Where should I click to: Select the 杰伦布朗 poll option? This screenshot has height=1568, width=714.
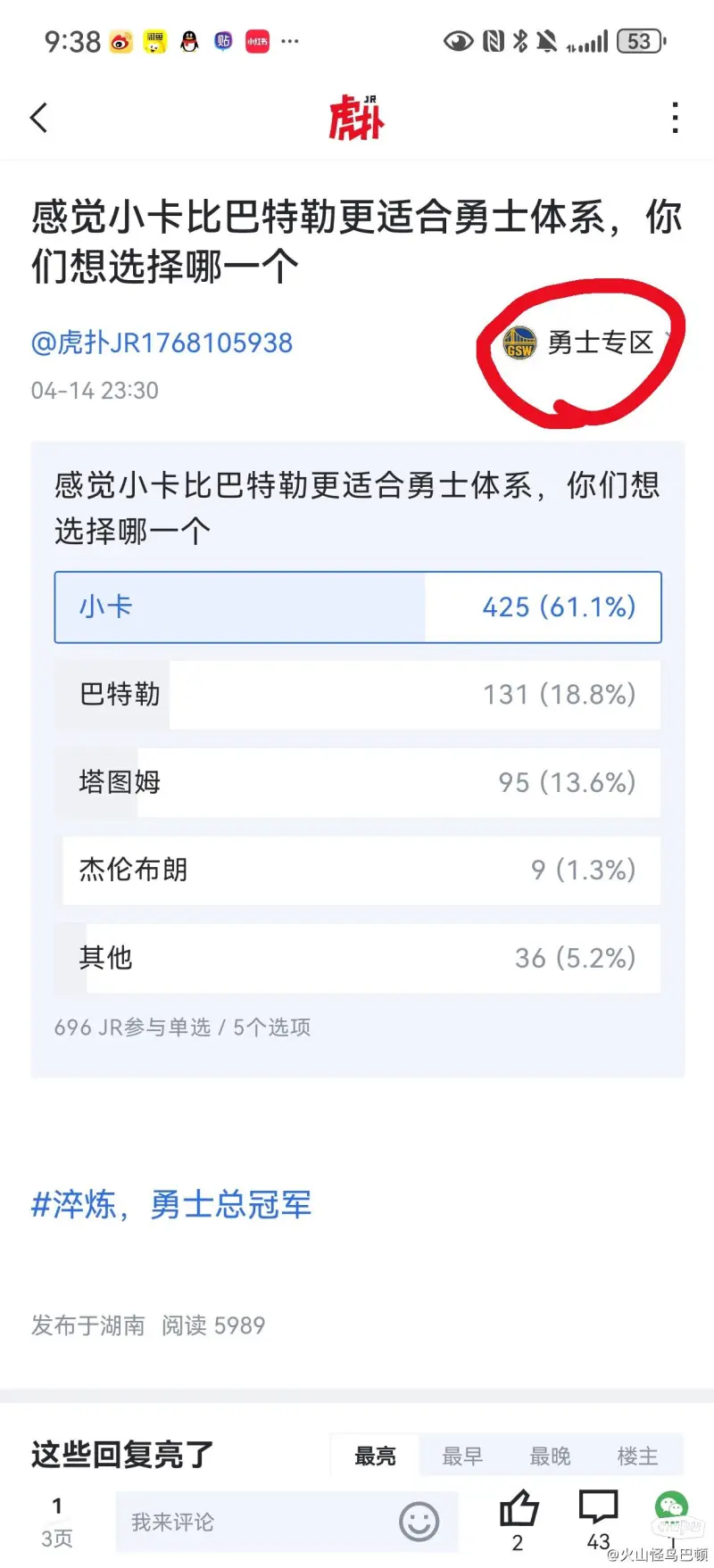[358, 870]
